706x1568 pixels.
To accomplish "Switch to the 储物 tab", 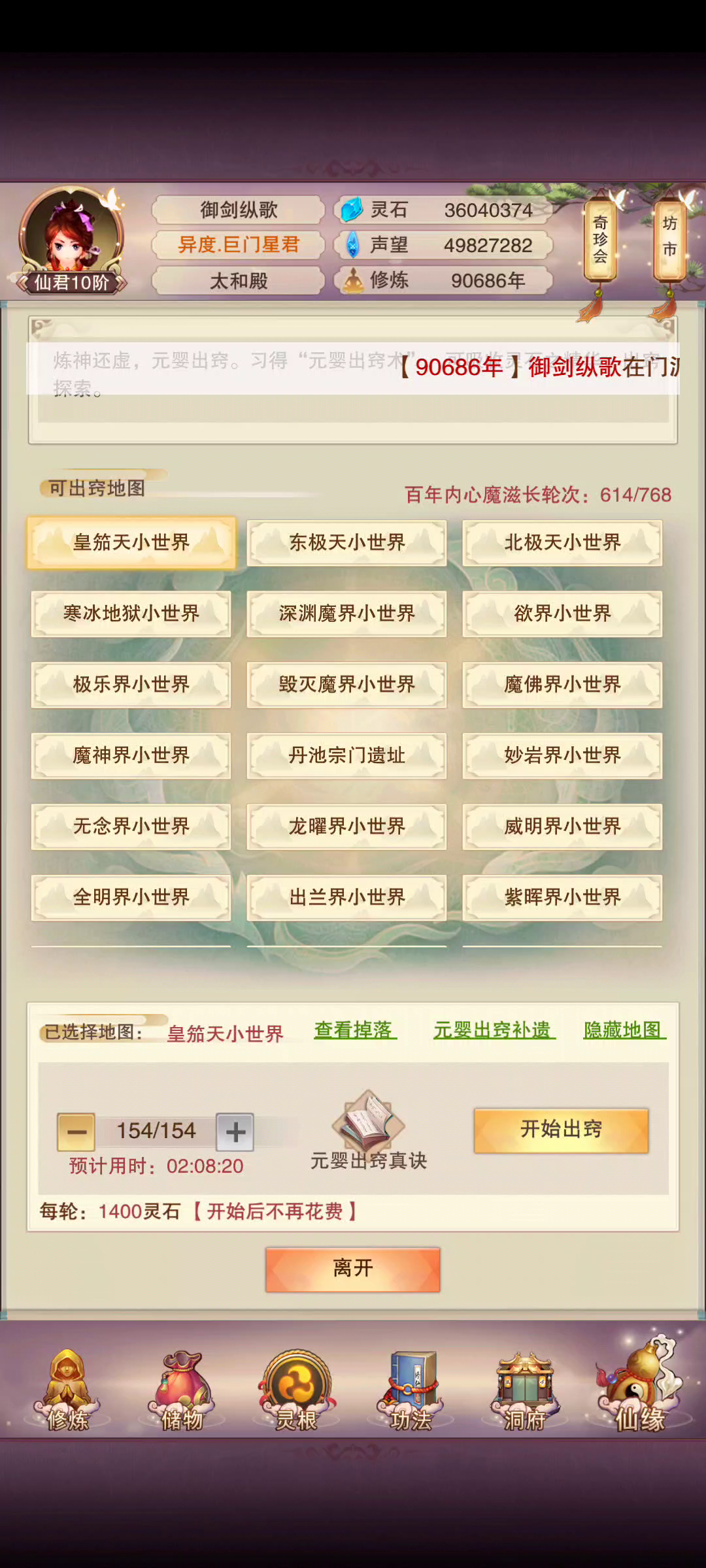I will click(182, 1390).
